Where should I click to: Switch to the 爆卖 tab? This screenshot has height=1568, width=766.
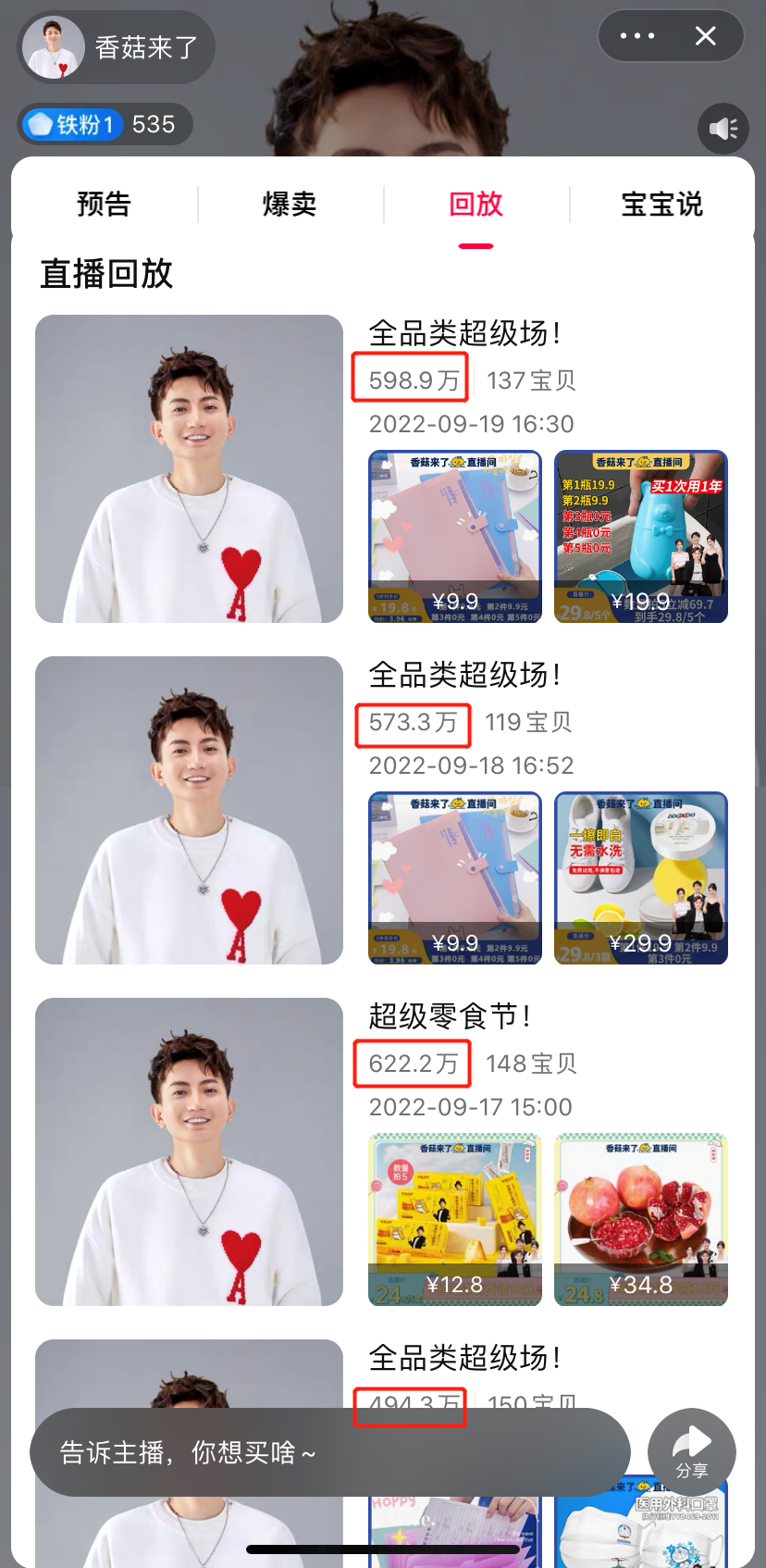click(290, 204)
